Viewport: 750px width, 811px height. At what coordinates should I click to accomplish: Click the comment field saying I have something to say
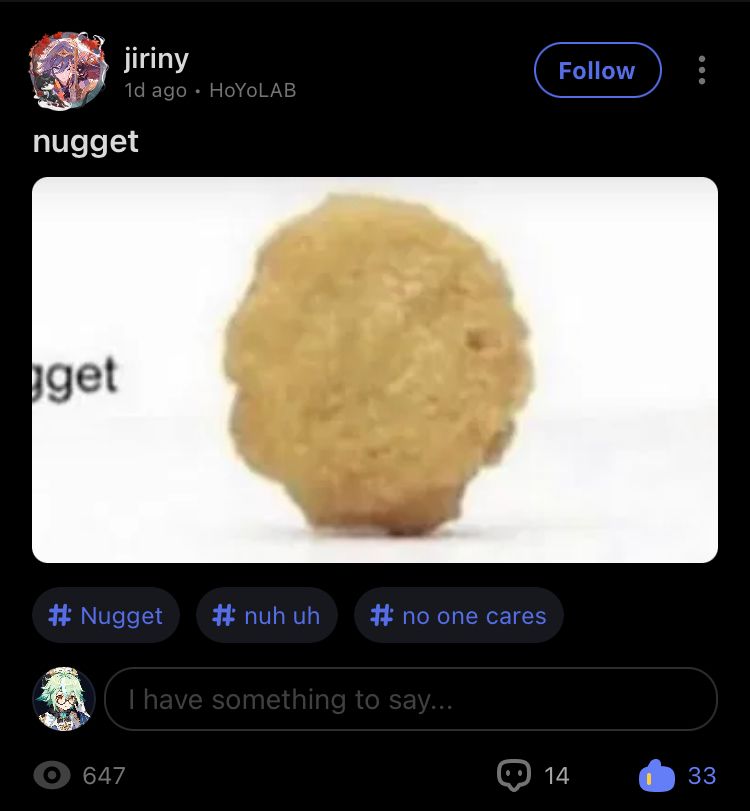(x=412, y=699)
